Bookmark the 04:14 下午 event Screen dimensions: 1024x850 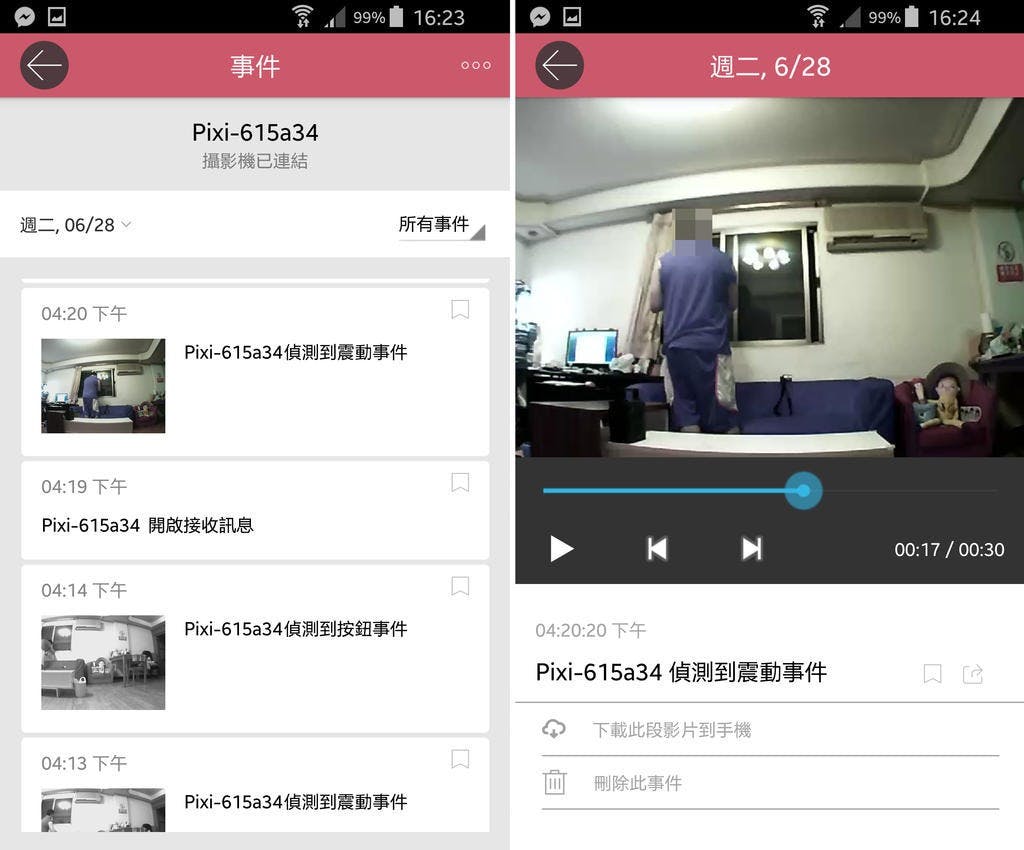click(x=460, y=586)
